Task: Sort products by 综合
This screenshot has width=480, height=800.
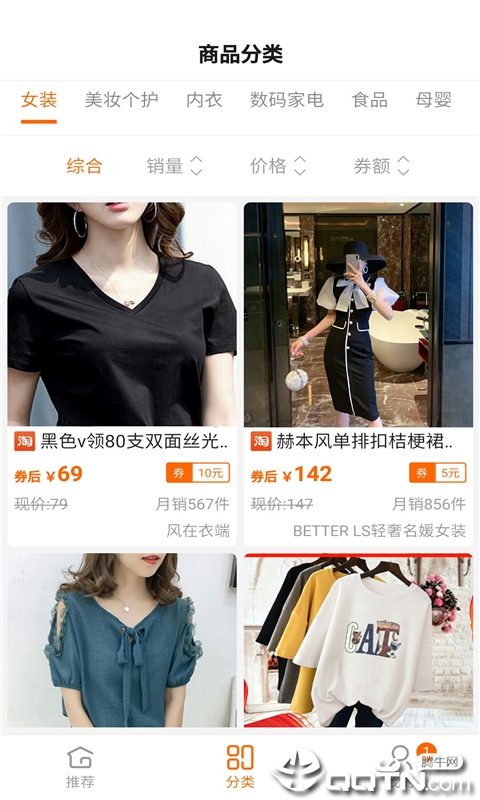Action: (x=85, y=166)
